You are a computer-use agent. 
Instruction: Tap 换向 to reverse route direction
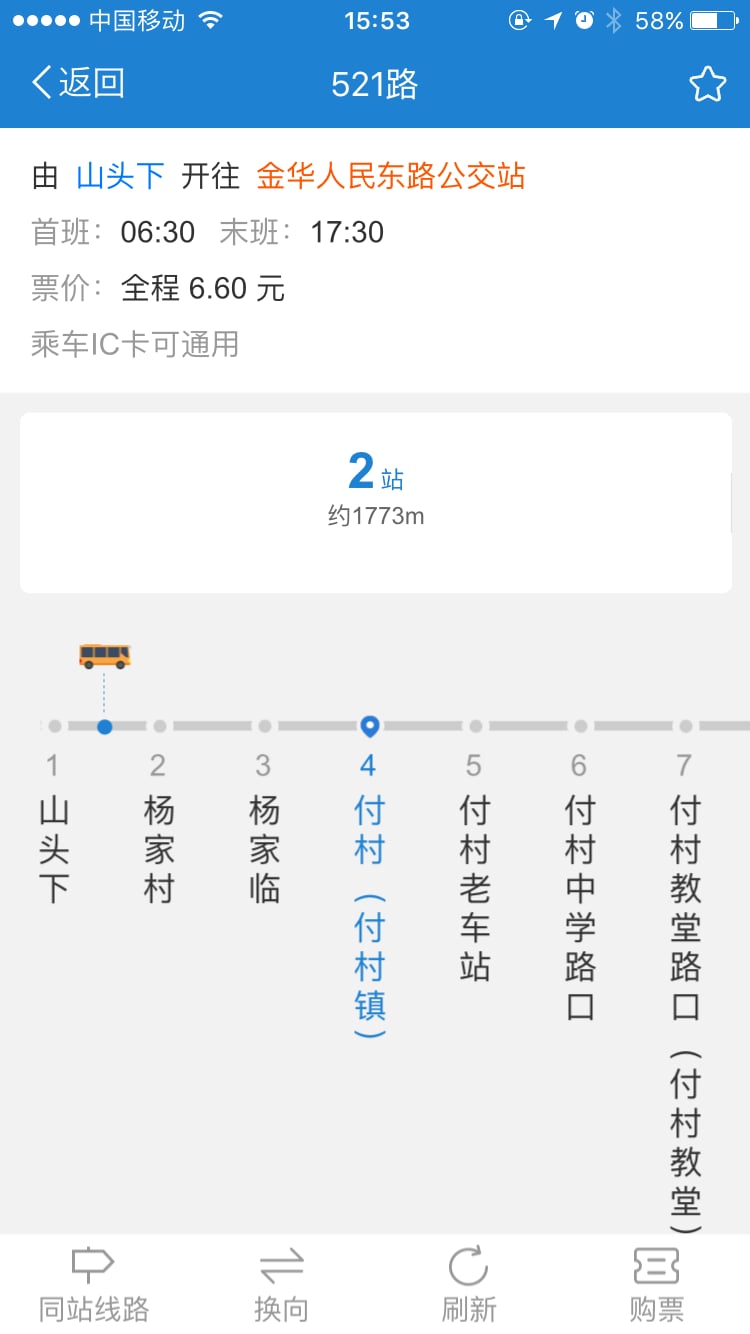[281, 1285]
